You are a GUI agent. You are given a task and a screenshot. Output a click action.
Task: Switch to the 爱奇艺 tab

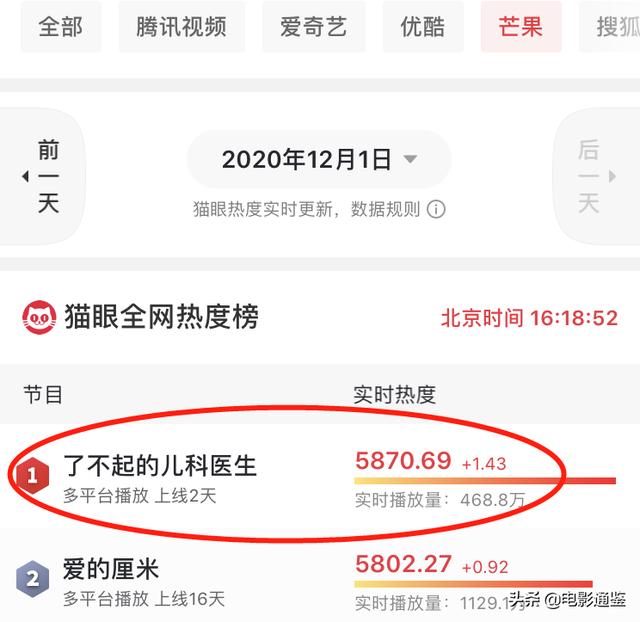313,27
